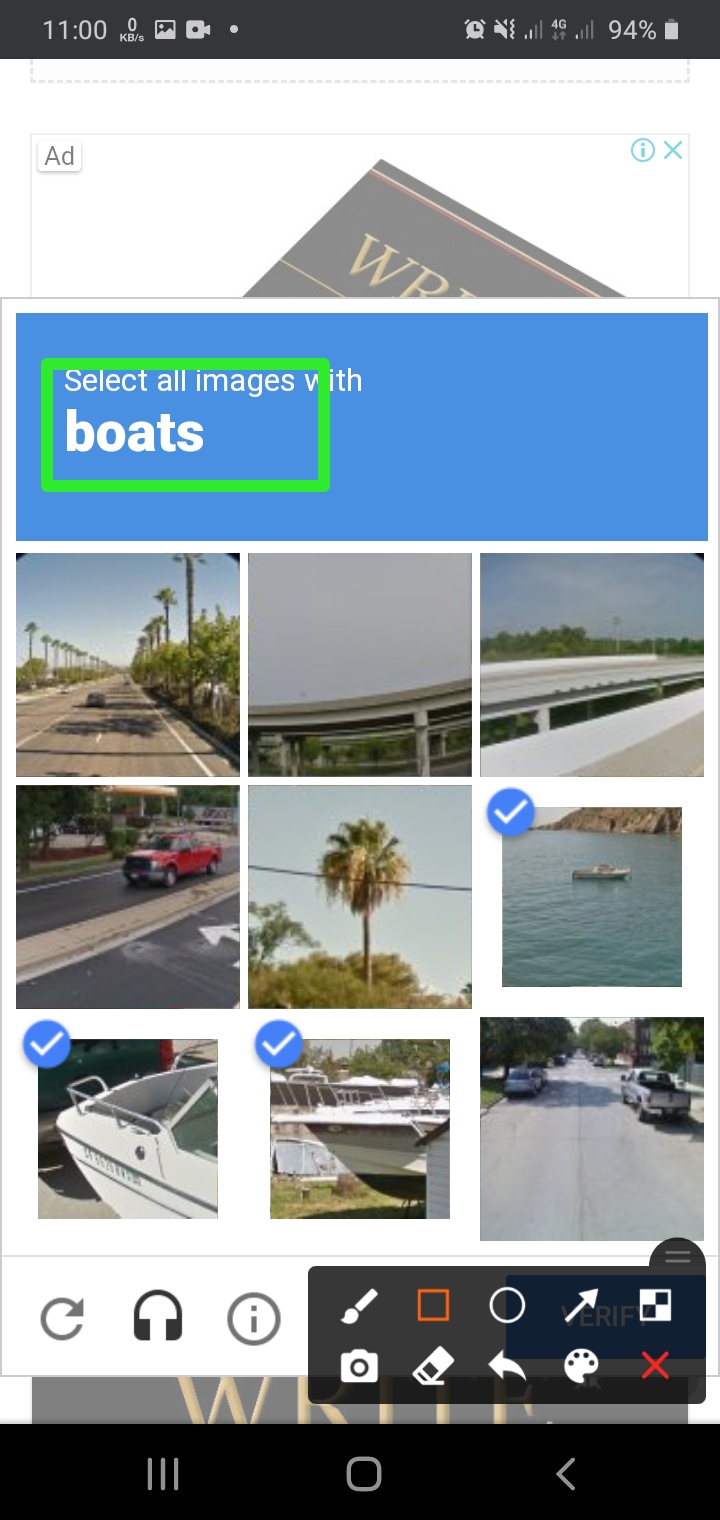
Task: Deselect the white boat close-up tile
Action: pos(128,1129)
